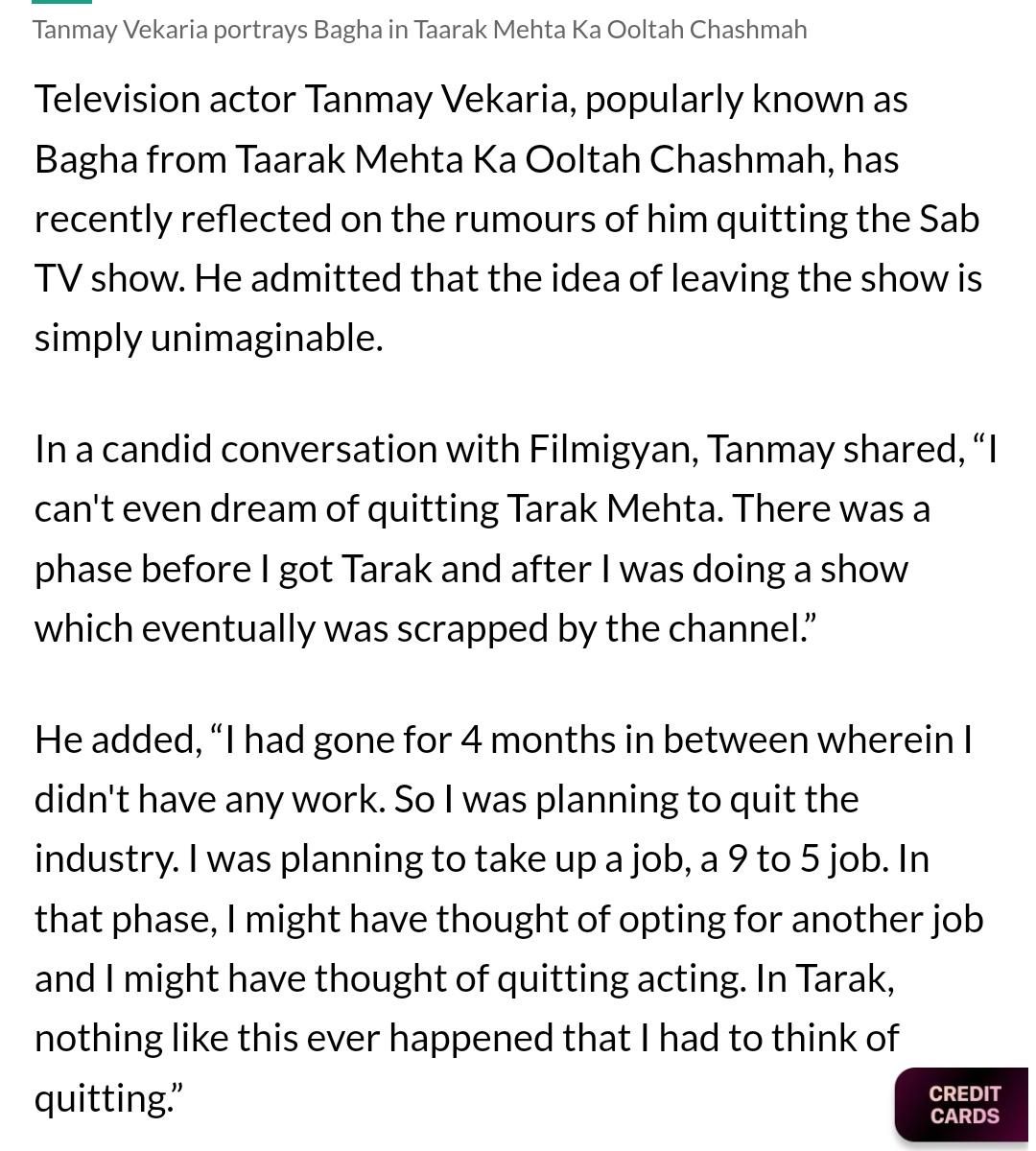Open the Credit Cards floating button
This screenshot has width=1036, height=1151.
964,1105
